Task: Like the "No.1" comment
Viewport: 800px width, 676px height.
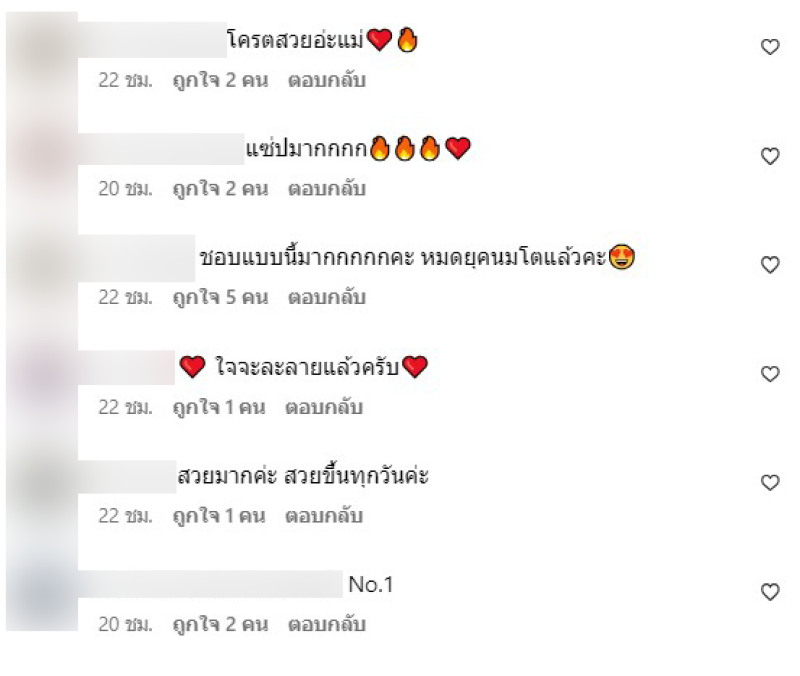Action: click(x=770, y=592)
